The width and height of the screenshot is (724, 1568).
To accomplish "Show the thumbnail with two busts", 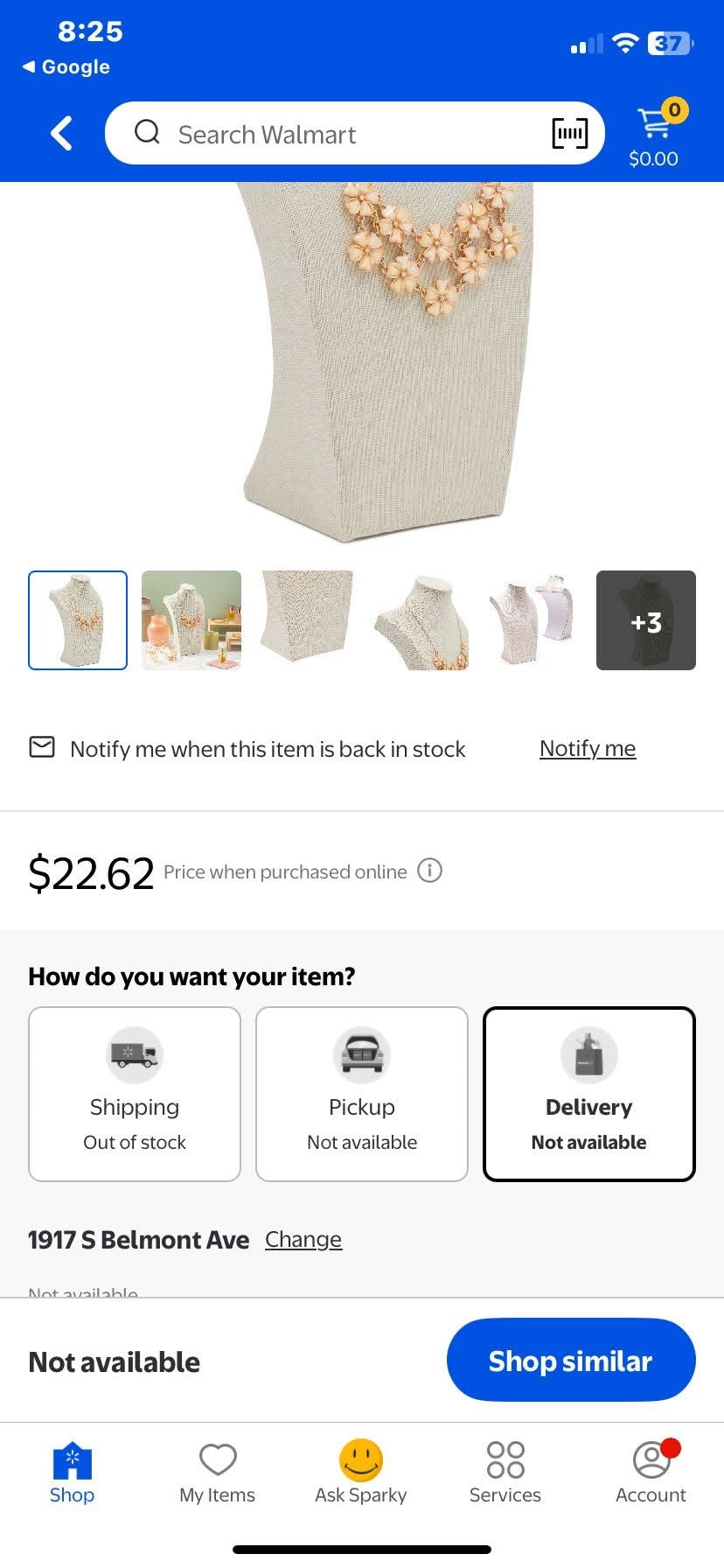I will (533, 620).
